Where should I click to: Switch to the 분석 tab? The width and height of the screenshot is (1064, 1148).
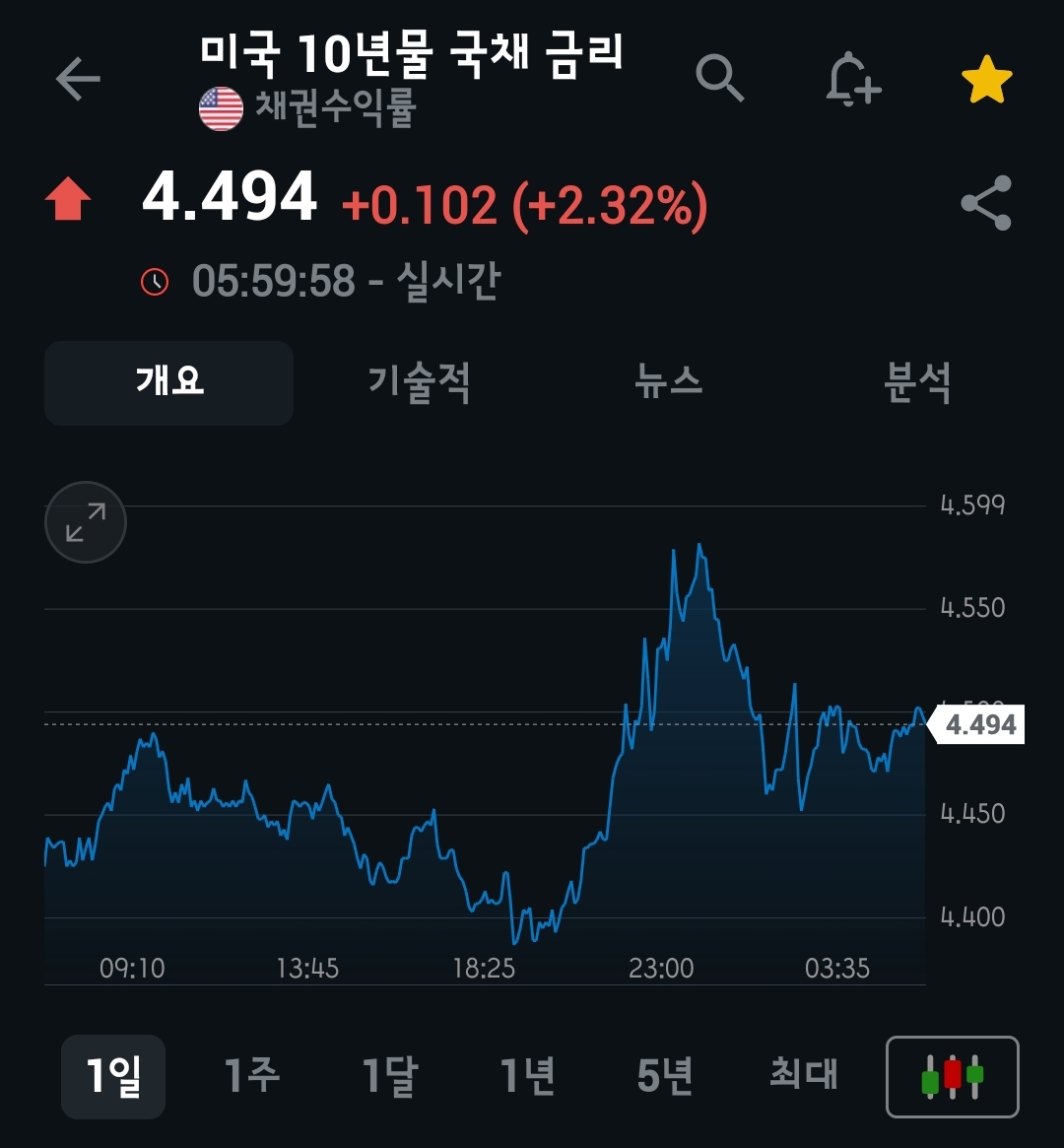(x=917, y=382)
